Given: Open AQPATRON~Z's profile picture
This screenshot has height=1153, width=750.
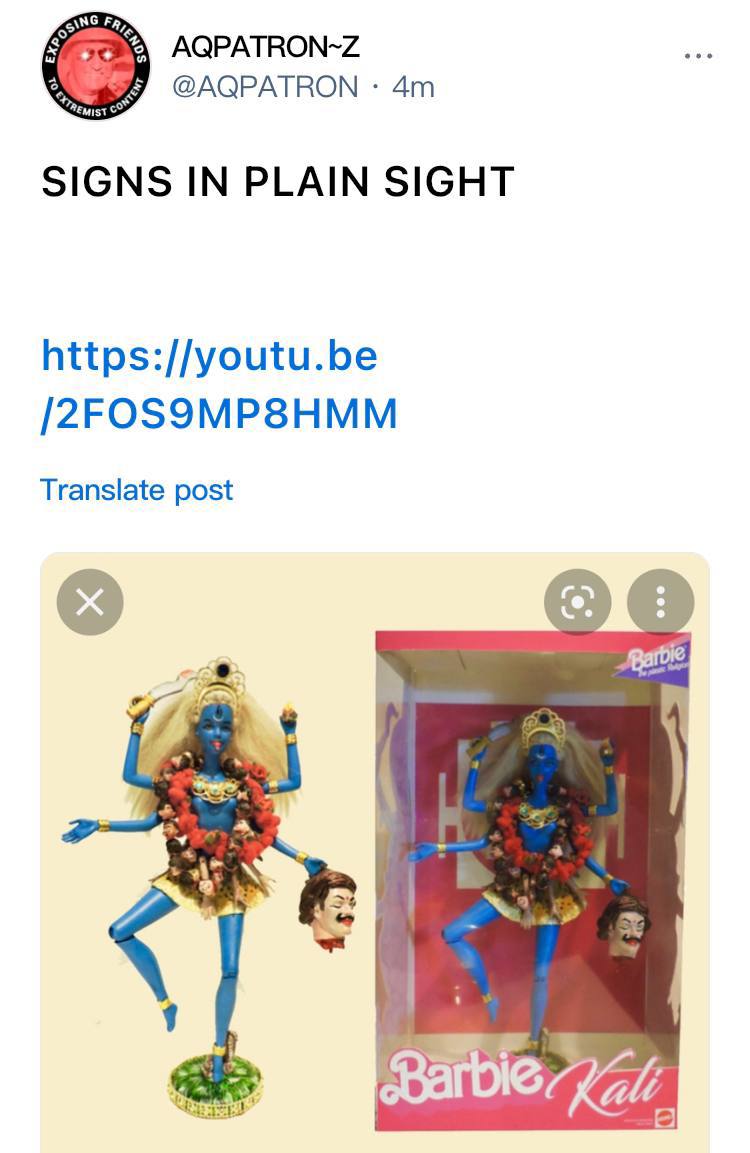Looking at the screenshot, I should click(x=95, y=66).
